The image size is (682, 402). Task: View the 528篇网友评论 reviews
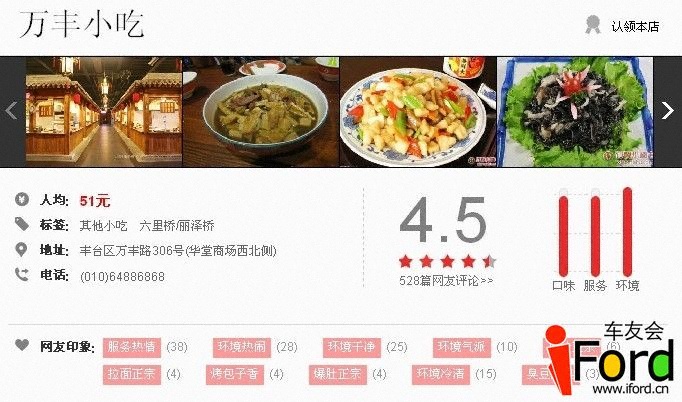point(446,281)
